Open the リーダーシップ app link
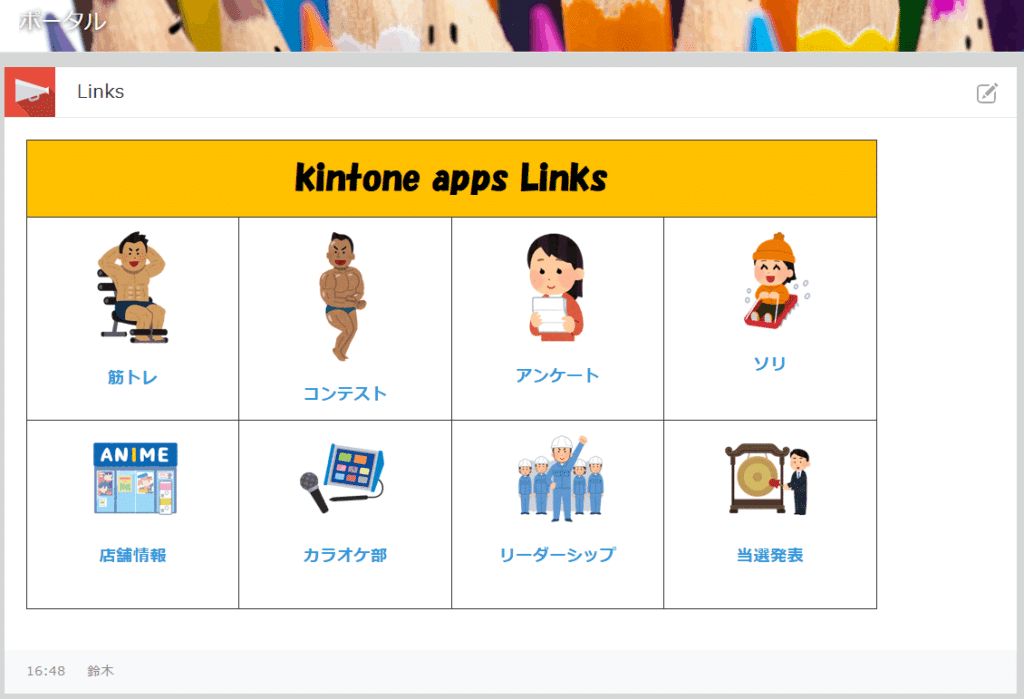Screen dimensions: 1024x699 [557, 554]
